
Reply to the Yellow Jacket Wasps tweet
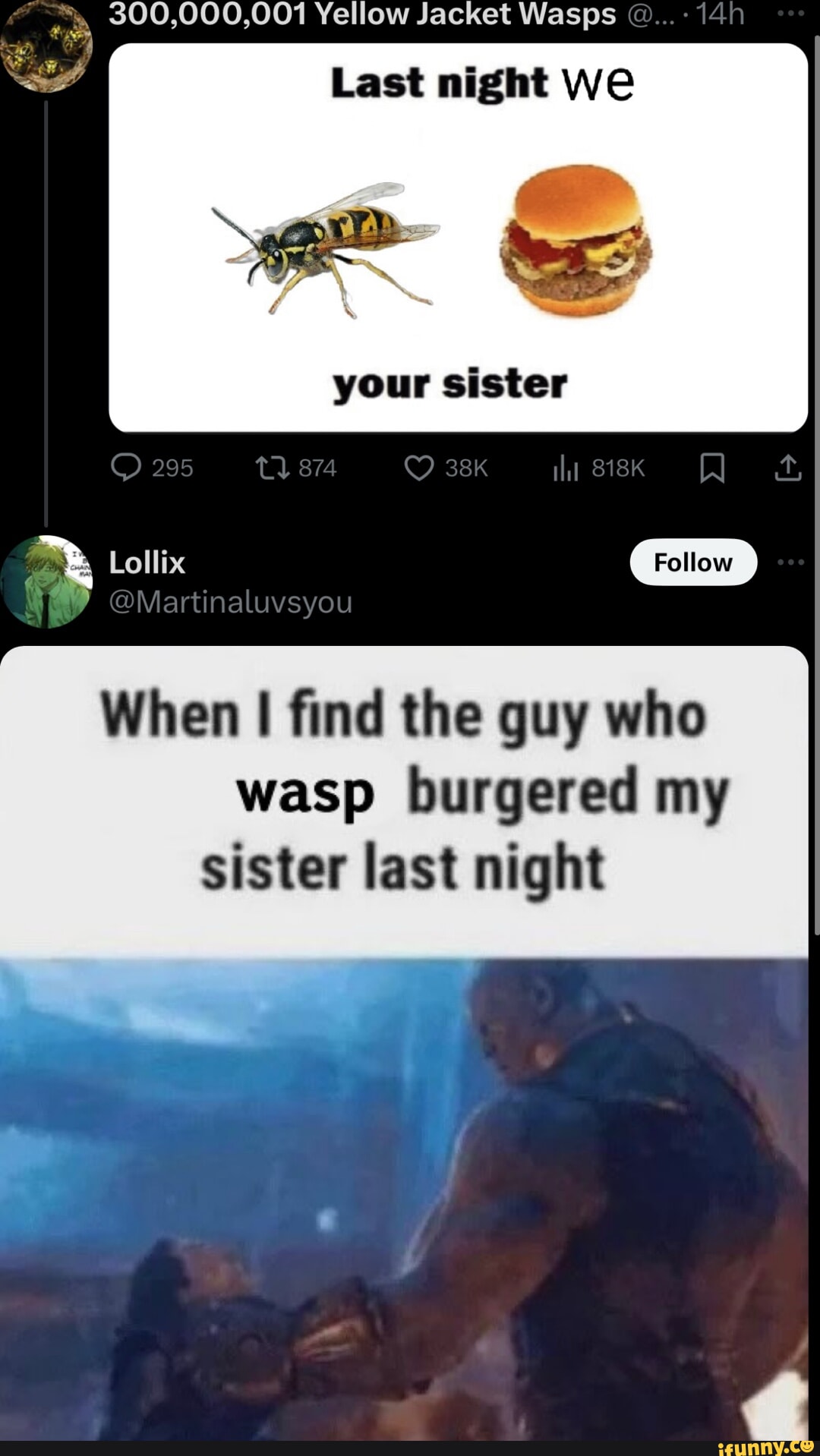click(x=126, y=468)
